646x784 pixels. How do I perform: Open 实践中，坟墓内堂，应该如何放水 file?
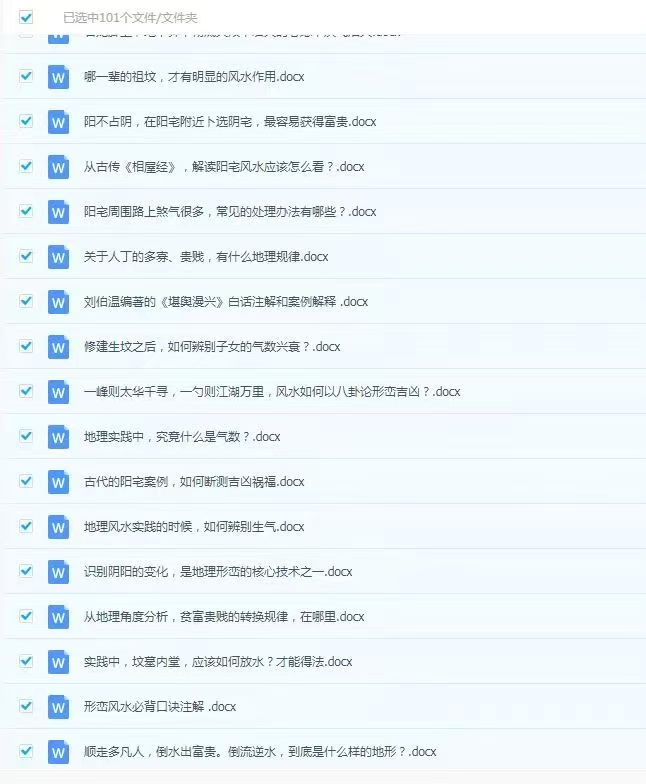[217, 661]
